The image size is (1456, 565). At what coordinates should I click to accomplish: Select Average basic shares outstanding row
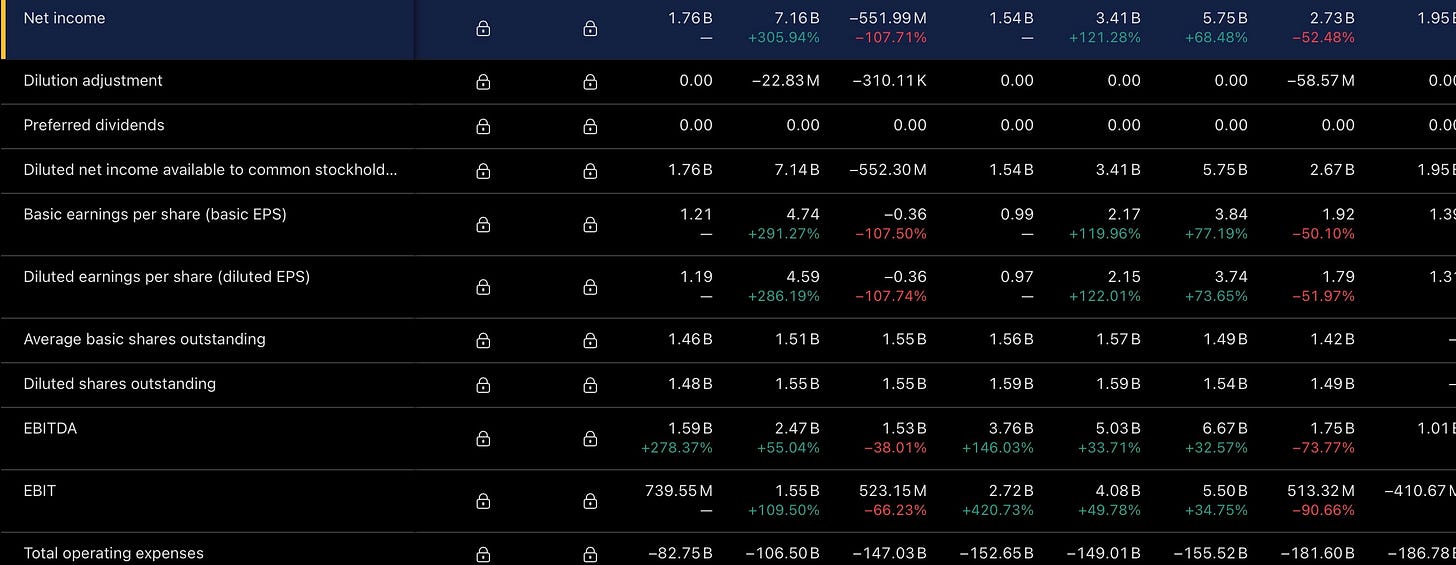pos(728,340)
